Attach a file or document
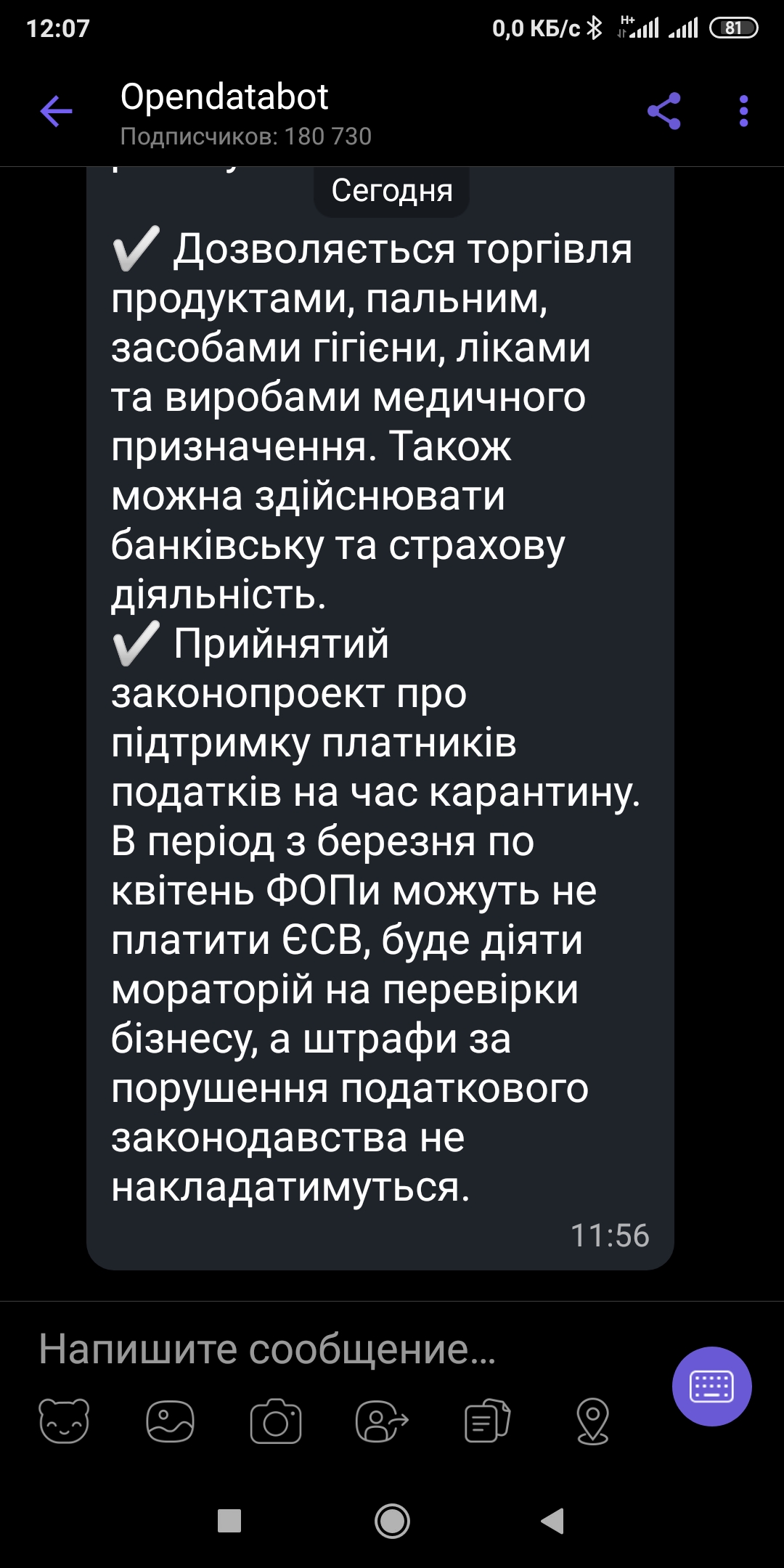 488,1421
